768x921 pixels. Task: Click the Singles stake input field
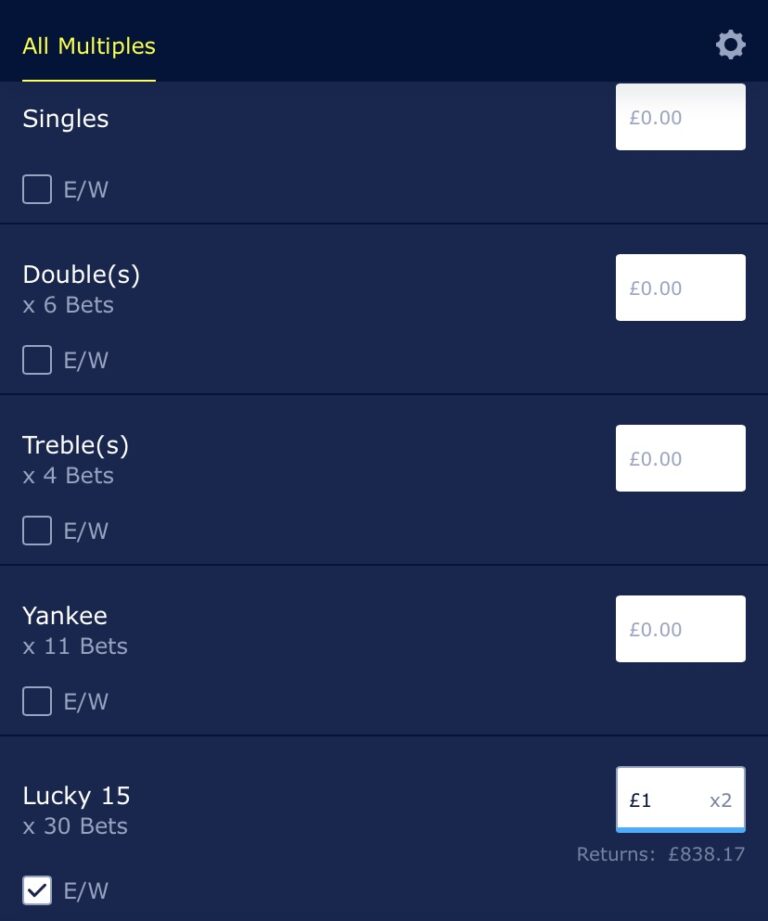pos(680,116)
